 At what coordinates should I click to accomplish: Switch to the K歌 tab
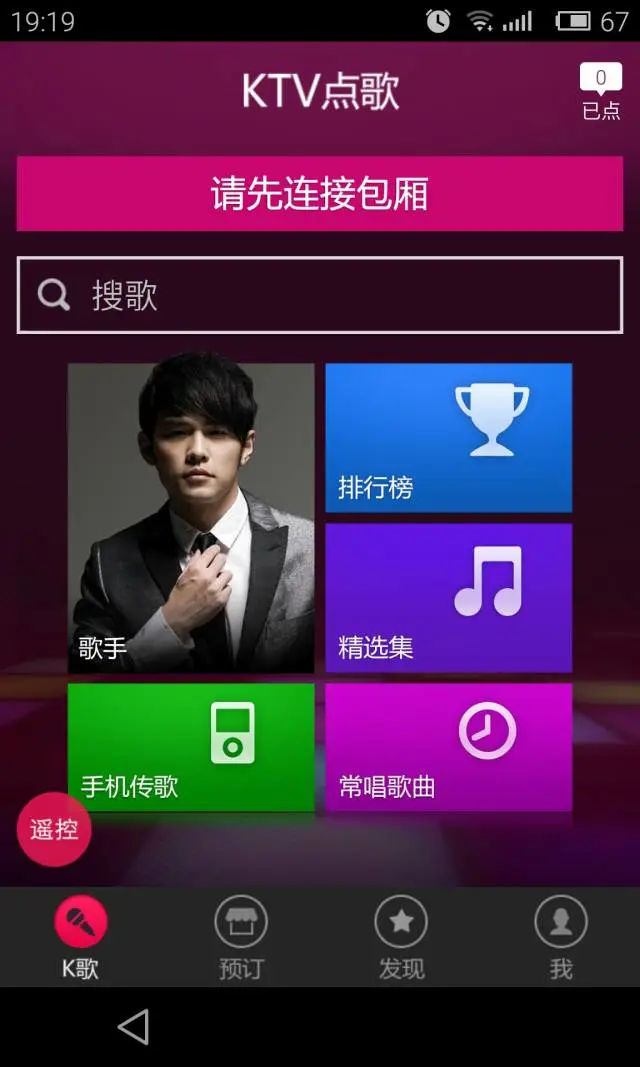[80, 938]
